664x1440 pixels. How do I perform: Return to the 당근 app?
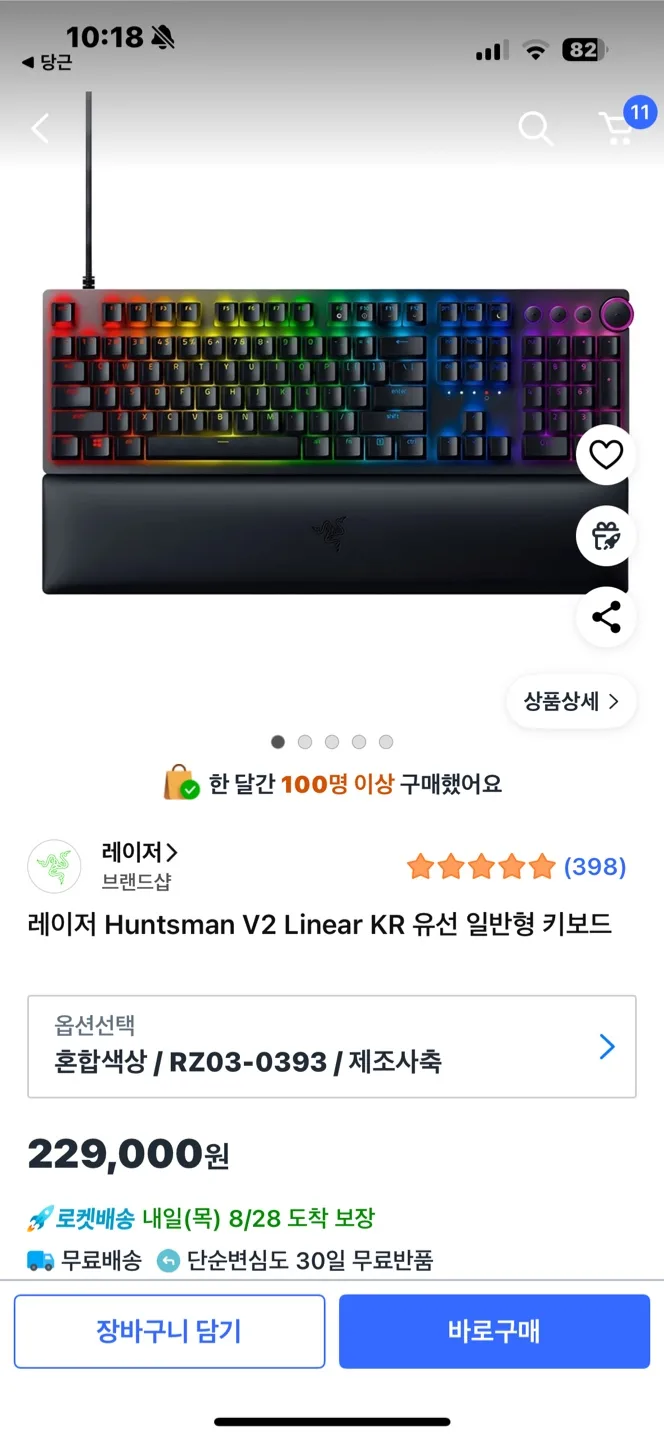(47, 62)
